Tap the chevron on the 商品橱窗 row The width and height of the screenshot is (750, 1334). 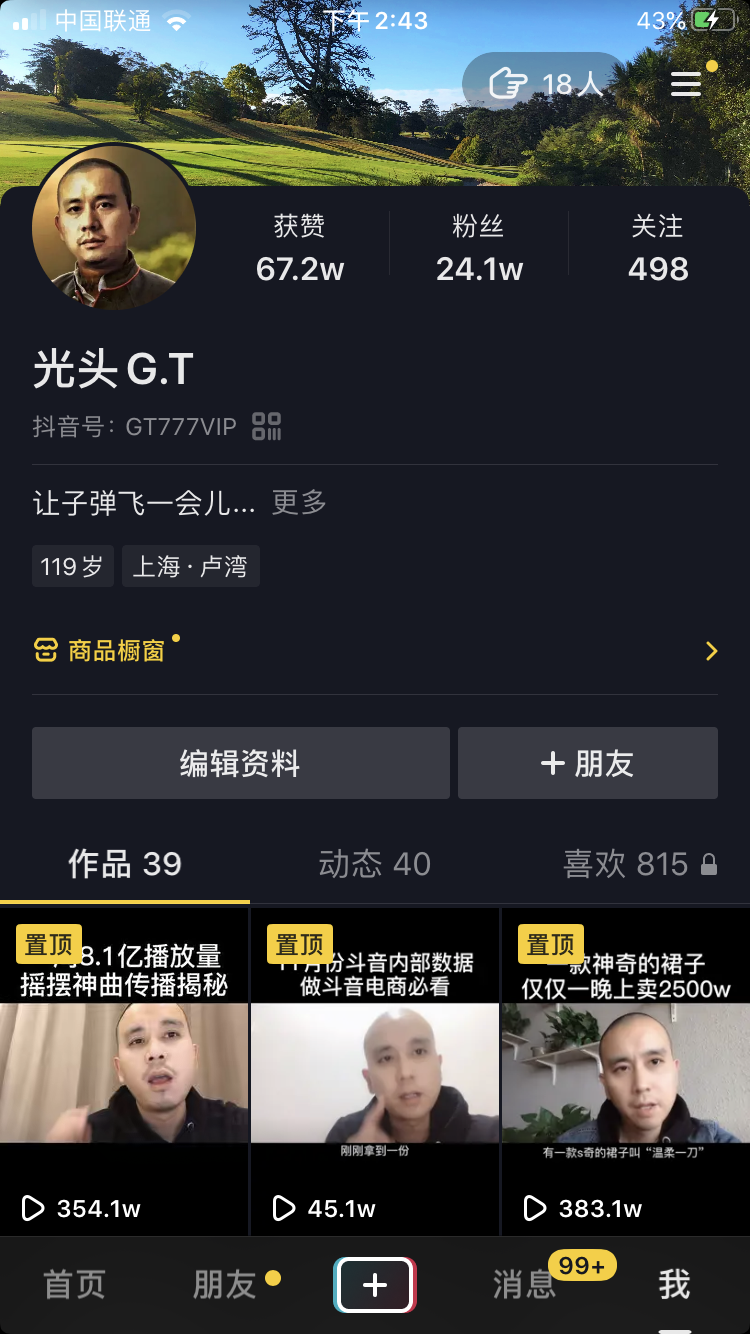point(710,650)
